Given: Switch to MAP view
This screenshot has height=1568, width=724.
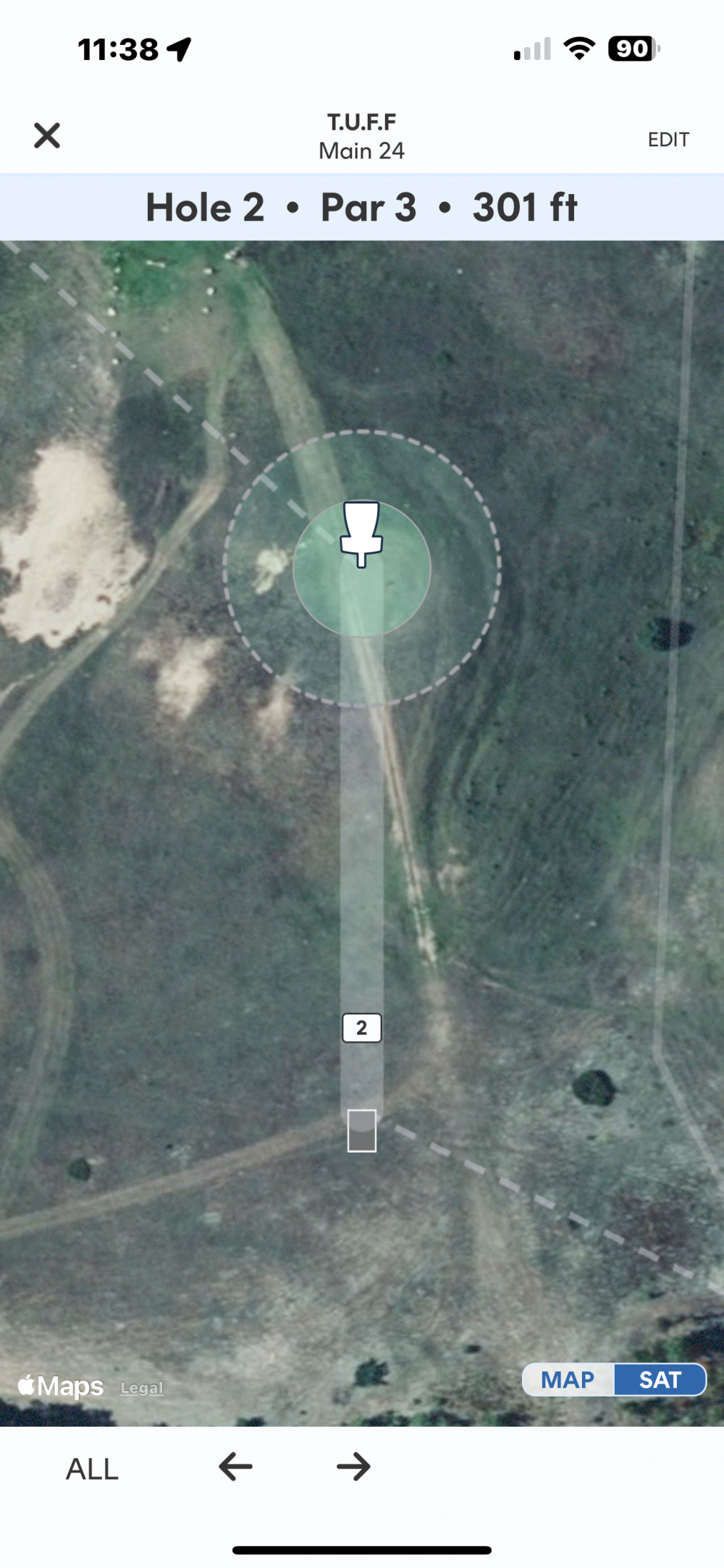Looking at the screenshot, I should click(568, 1380).
